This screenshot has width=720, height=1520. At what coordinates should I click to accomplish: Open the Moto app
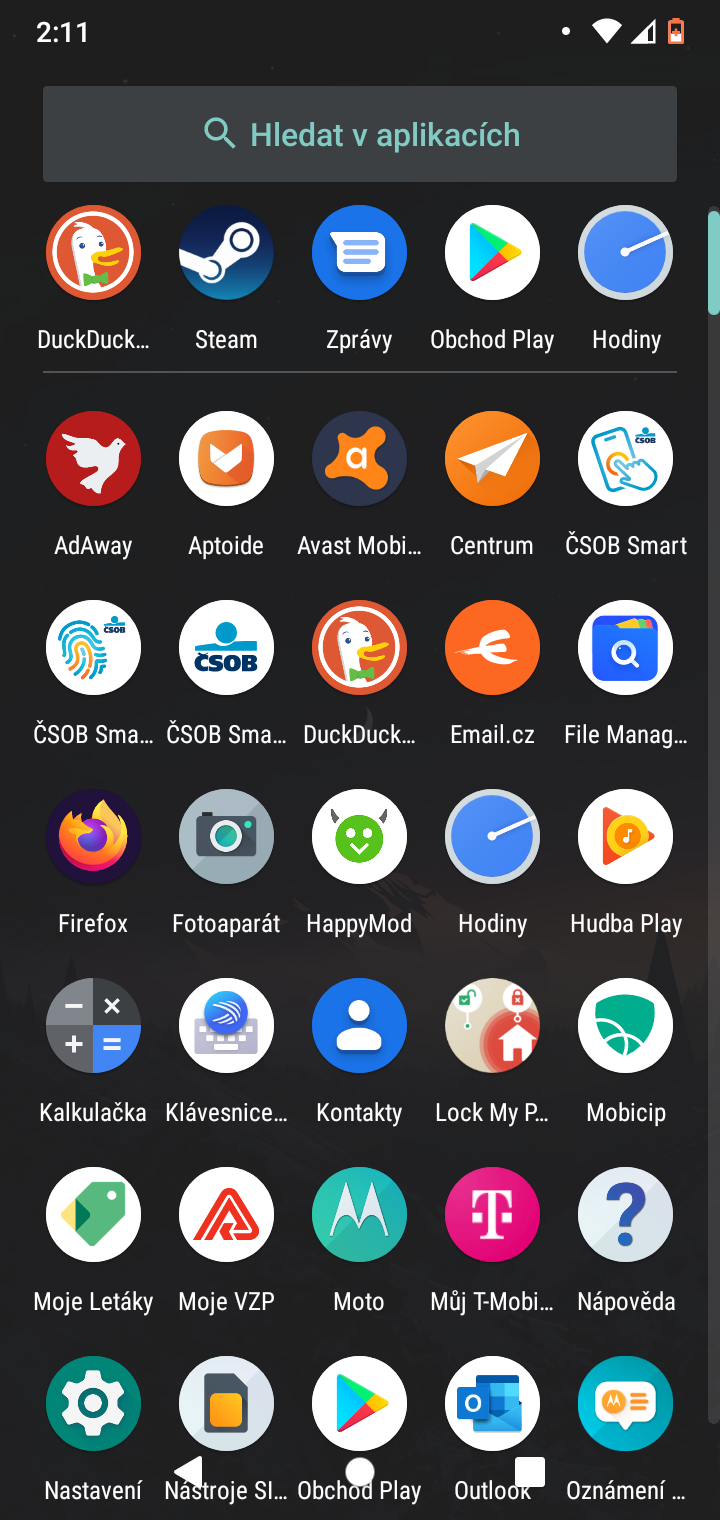[359, 1215]
